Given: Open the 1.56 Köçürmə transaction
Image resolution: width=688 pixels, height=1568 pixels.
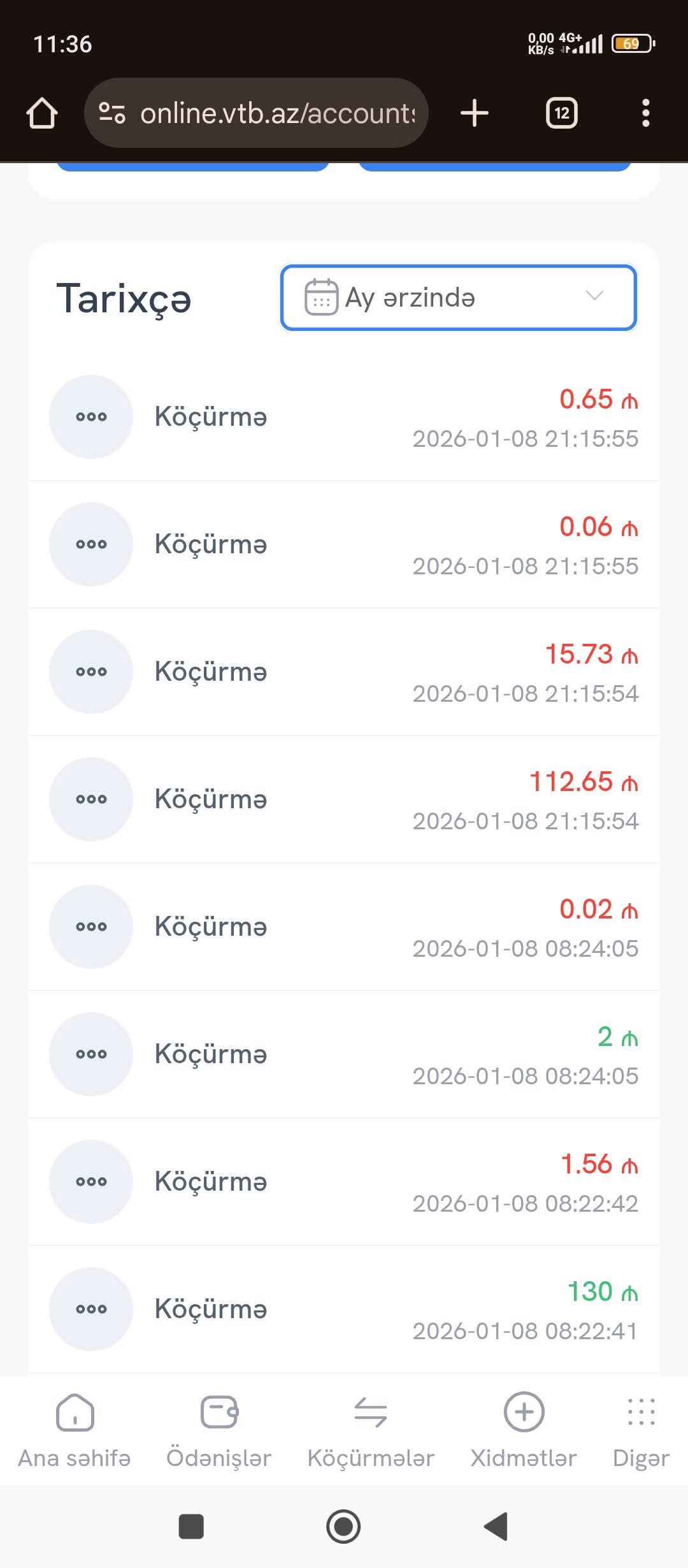Looking at the screenshot, I should tap(344, 1182).
